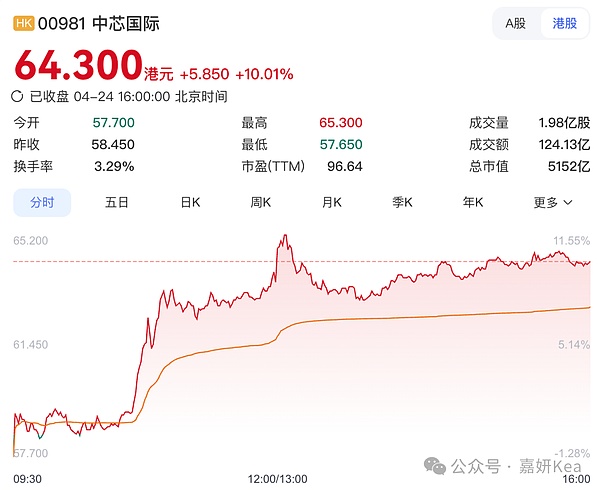Switch to the 季K quarterly chart
Image resolution: width=600 pixels, height=490 pixels.
(x=402, y=202)
